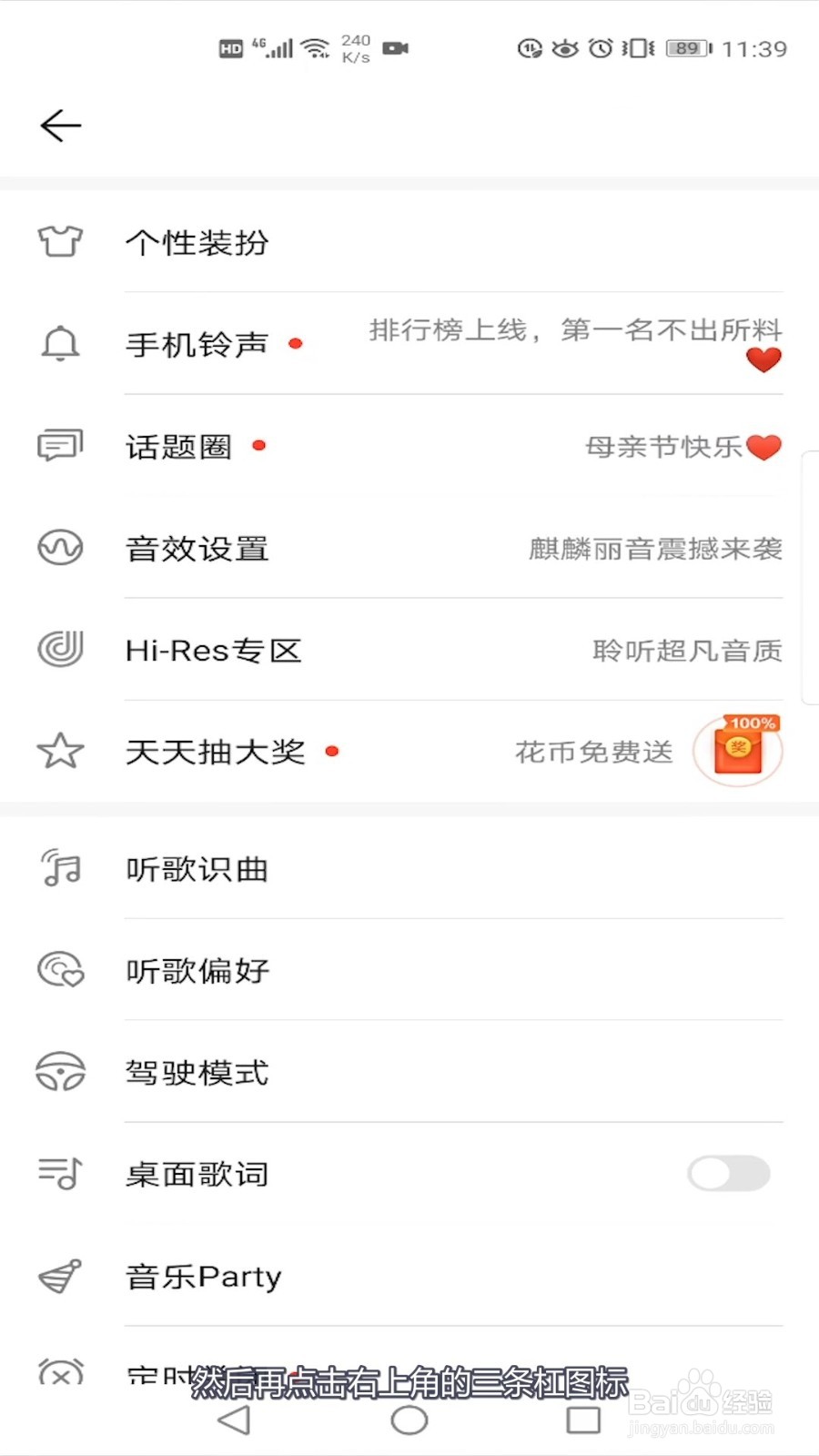Enable the 桌面歌词 switch
819x1456 pixels.
pyautogui.click(x=727, y=1174)
